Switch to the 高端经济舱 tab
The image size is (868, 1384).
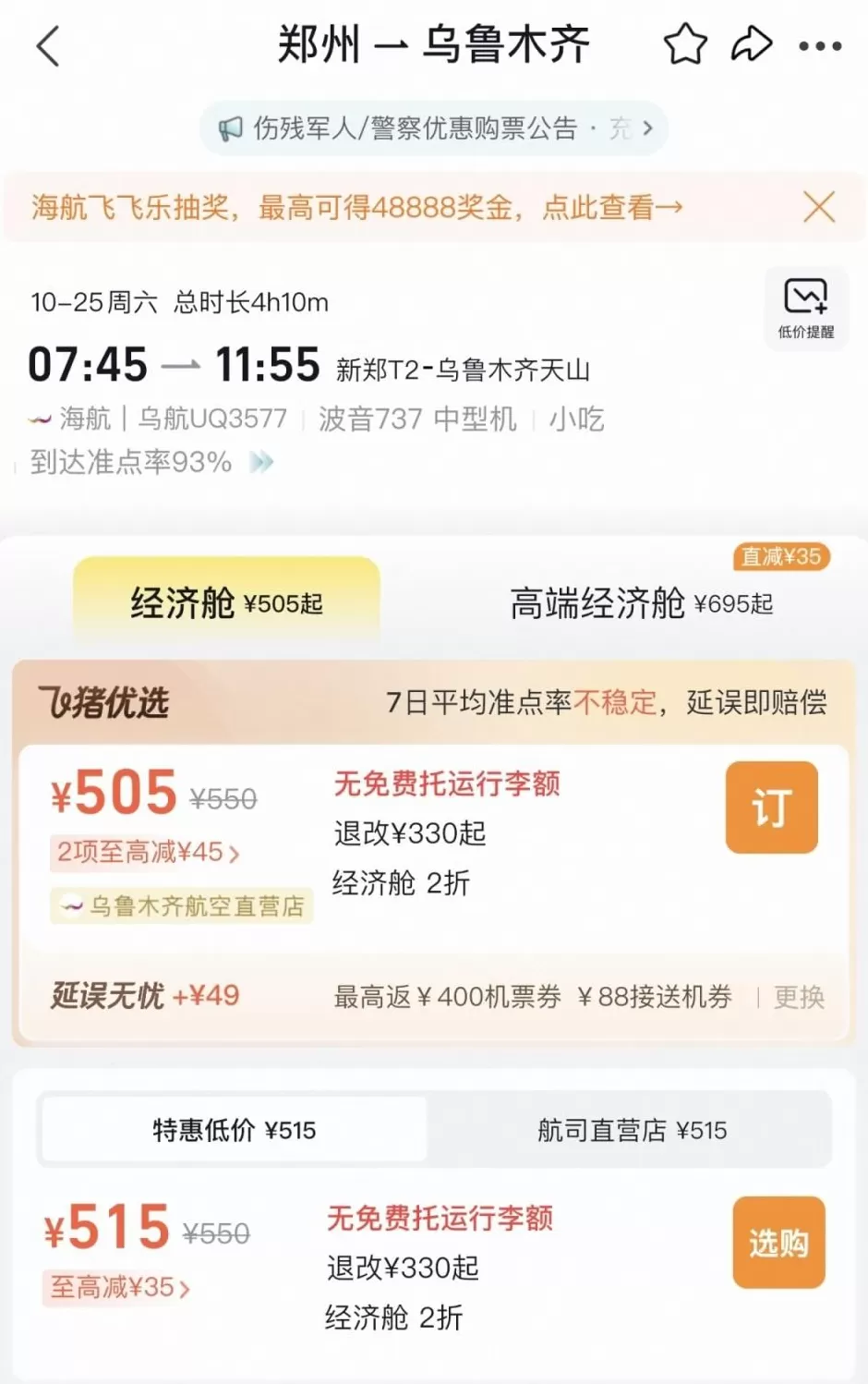tap(643, 602)
